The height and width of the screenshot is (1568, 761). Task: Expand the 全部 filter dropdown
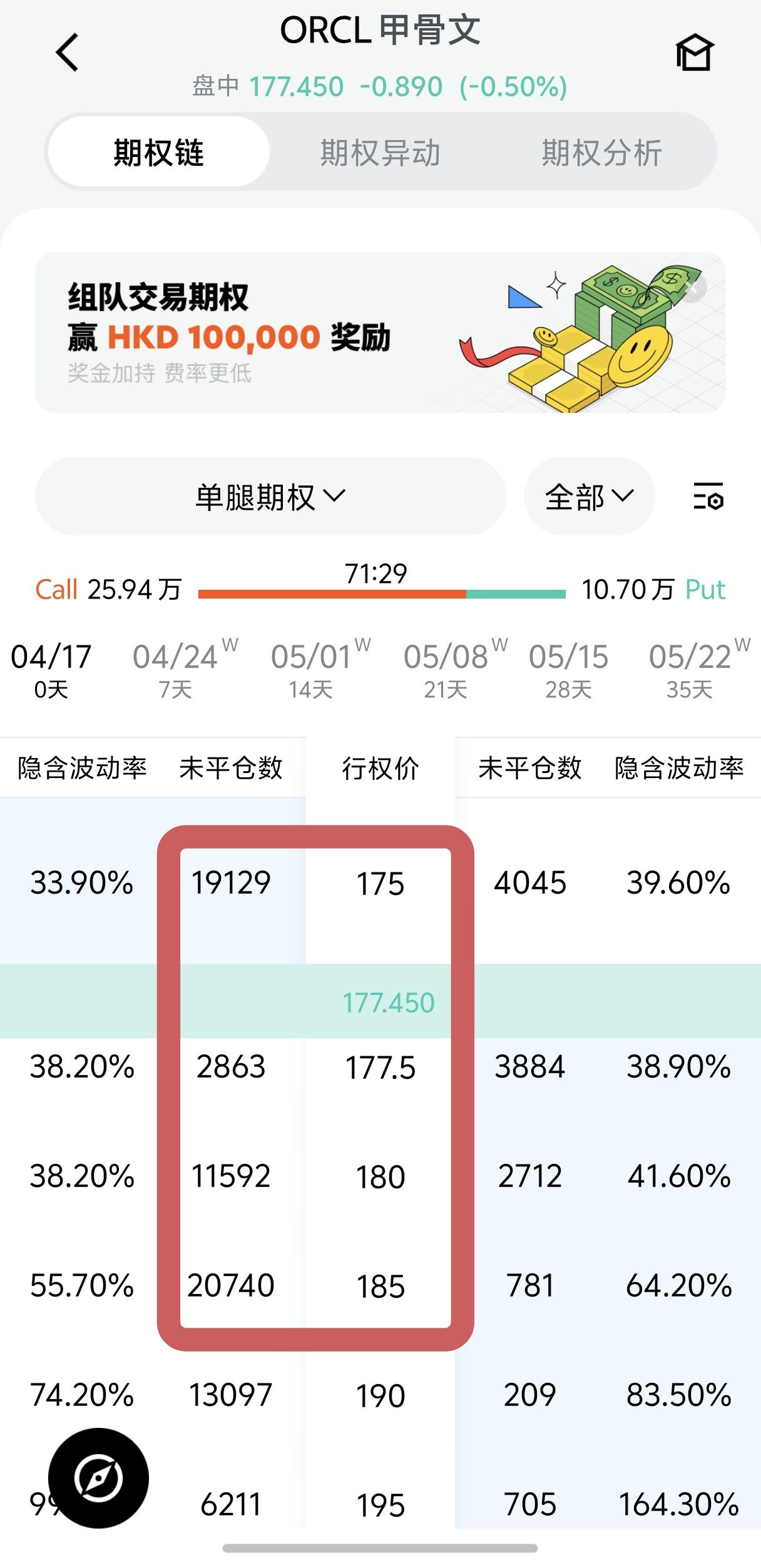click(x=589, y=497)
